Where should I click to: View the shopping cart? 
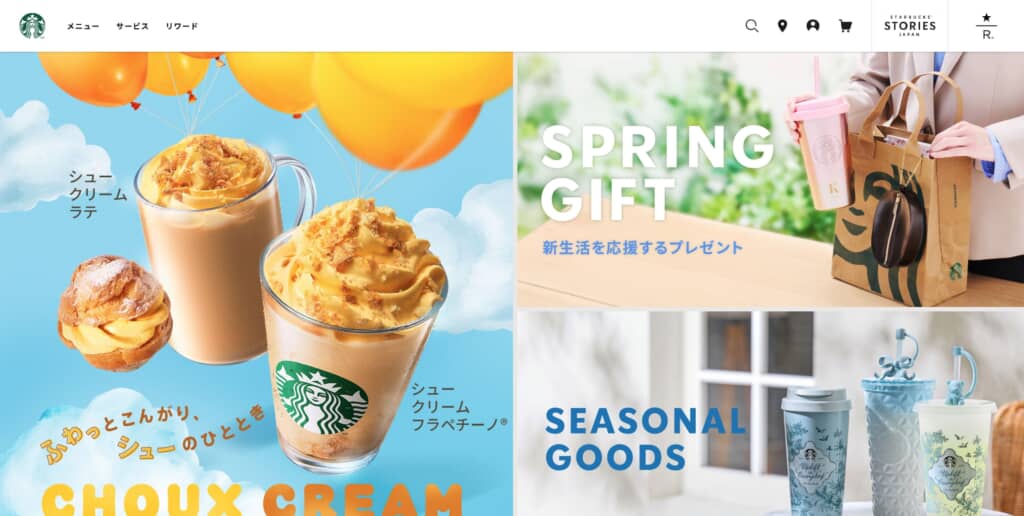pyautogui.click(x=844, y=26)
